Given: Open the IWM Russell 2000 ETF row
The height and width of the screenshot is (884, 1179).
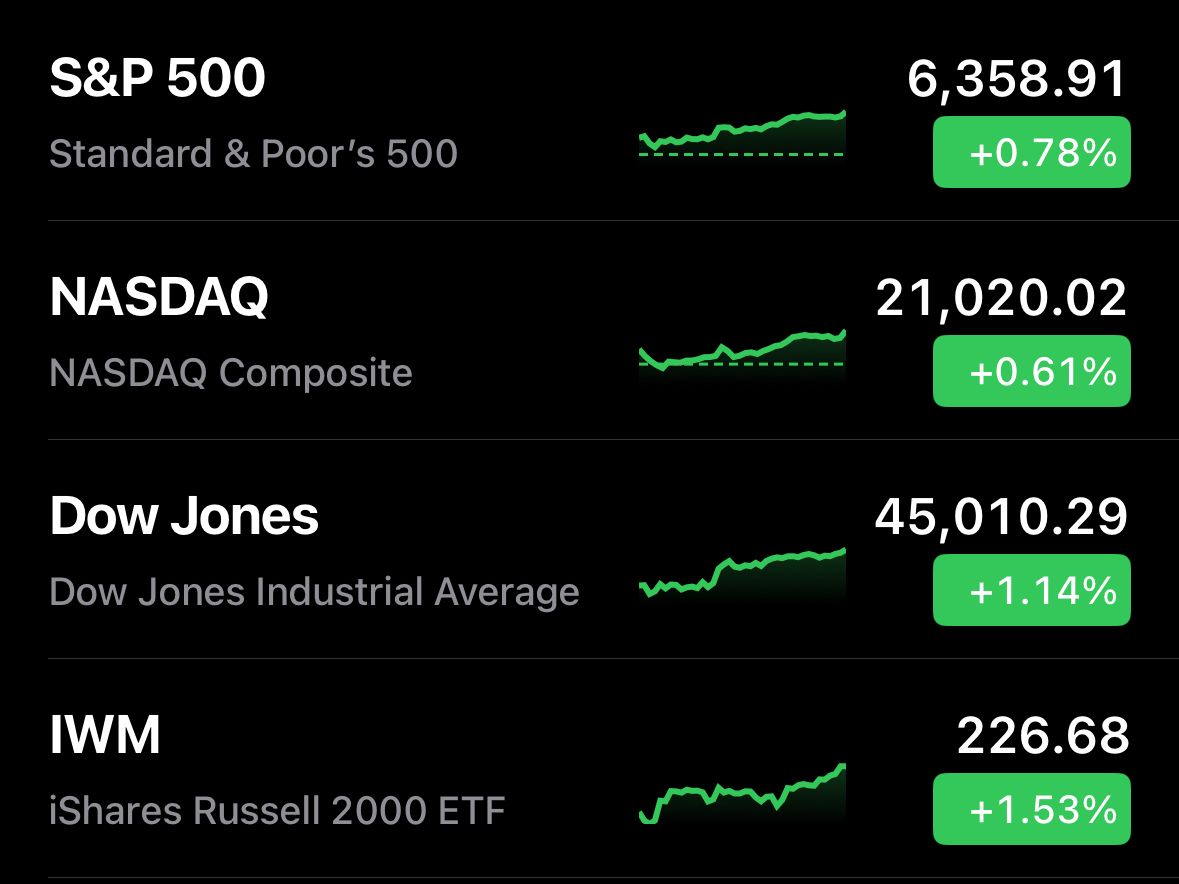Looking at the screenshot, I should click(x=300, y=770).
